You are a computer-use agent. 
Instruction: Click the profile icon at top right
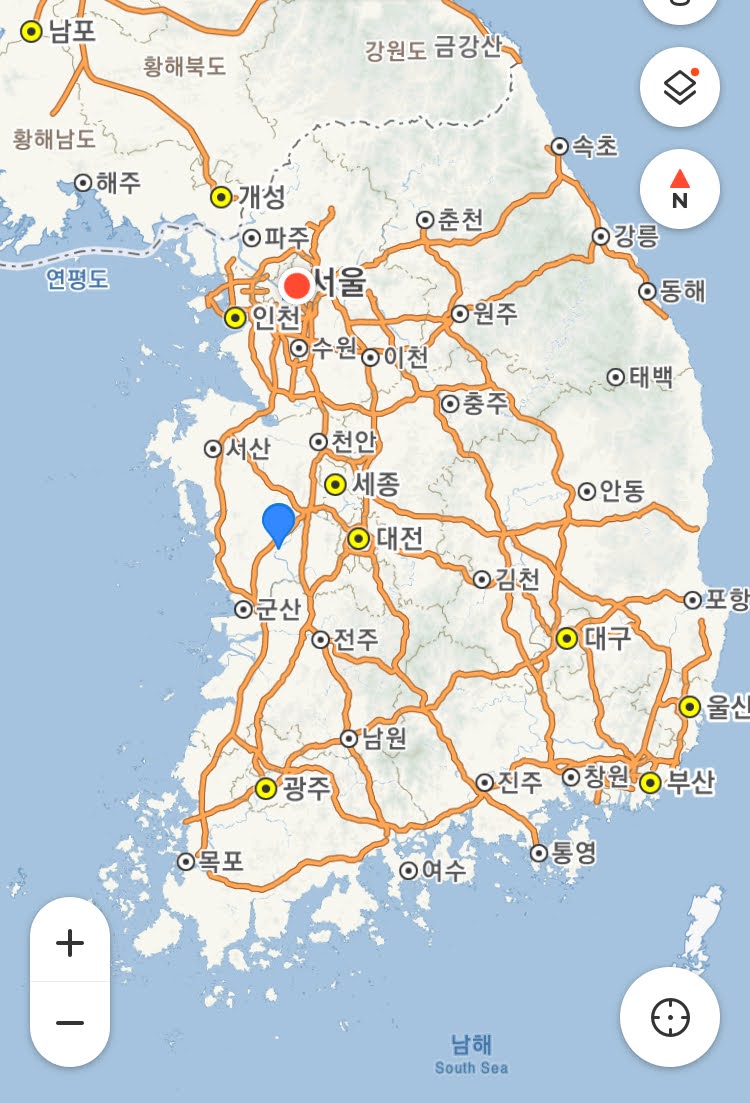coord(680,10)
